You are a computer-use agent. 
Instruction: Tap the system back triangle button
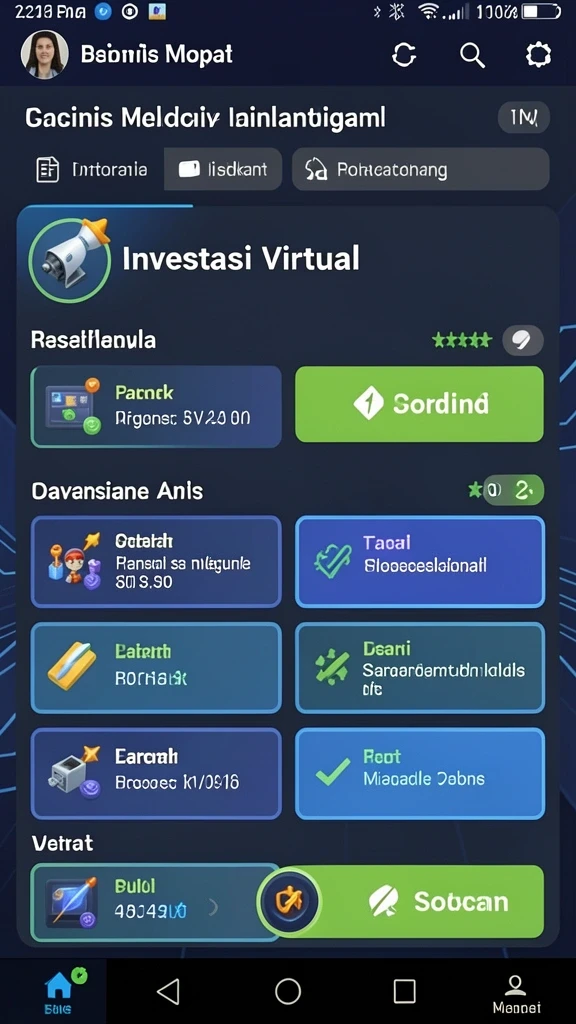pos(168,991)
